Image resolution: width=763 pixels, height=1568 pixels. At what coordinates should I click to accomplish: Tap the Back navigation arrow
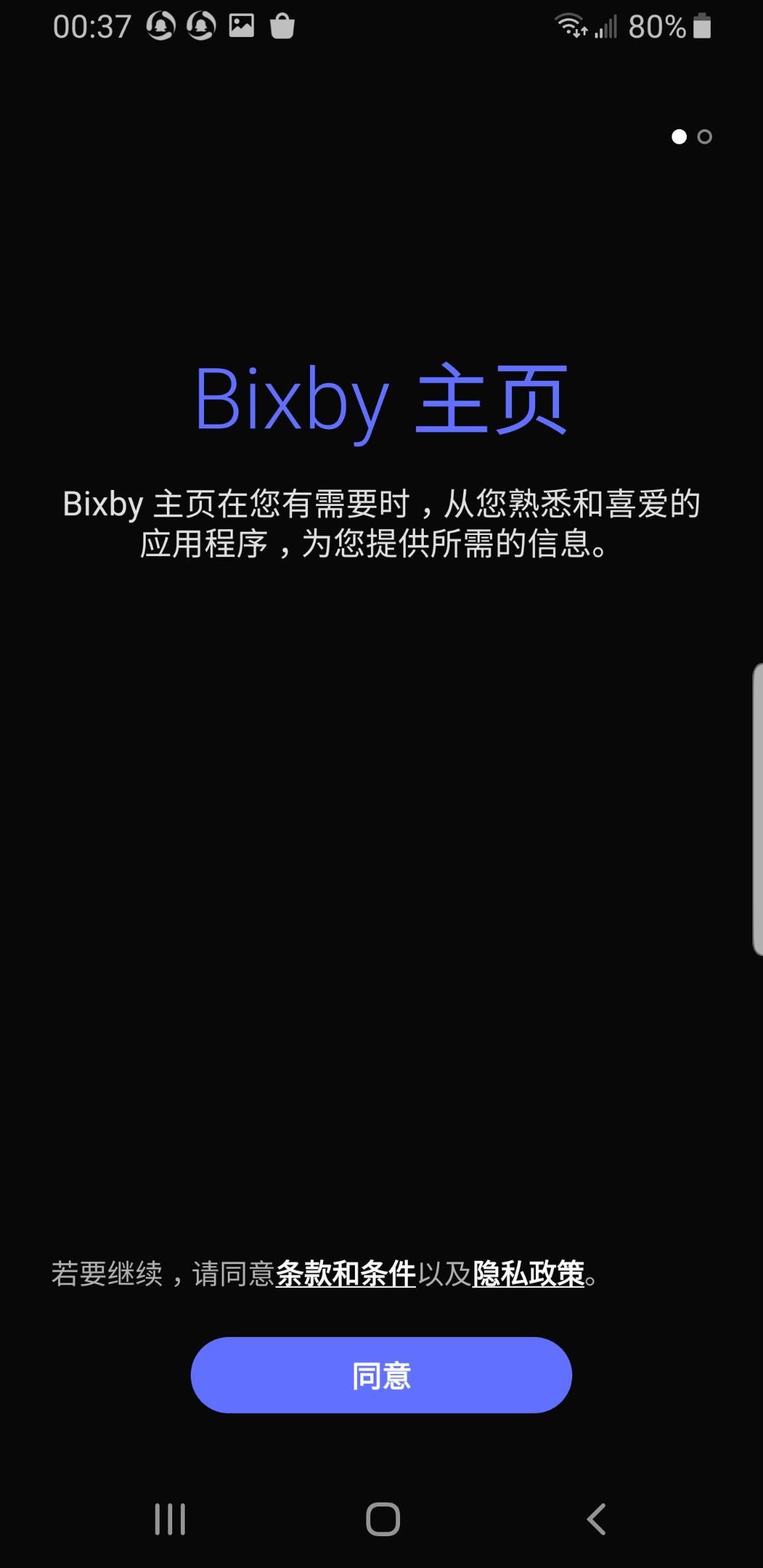(597, 1520)
